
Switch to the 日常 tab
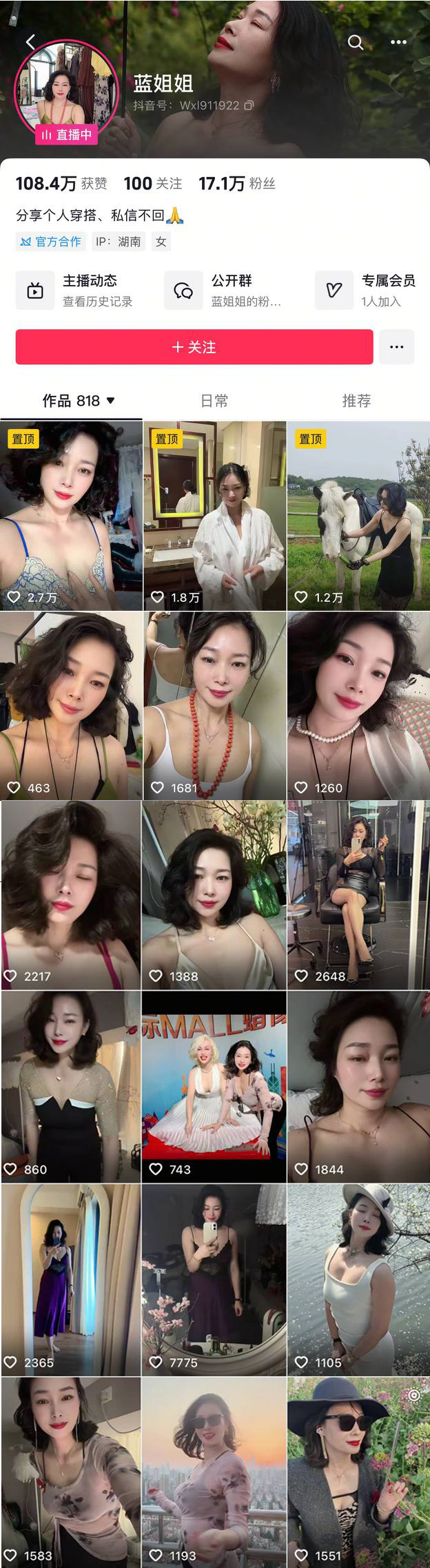pos(214,401)
